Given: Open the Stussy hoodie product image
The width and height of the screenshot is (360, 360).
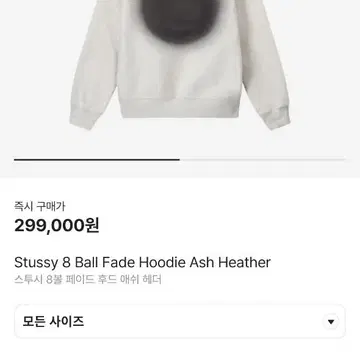Looking at the screenshot, I should 180,65.
